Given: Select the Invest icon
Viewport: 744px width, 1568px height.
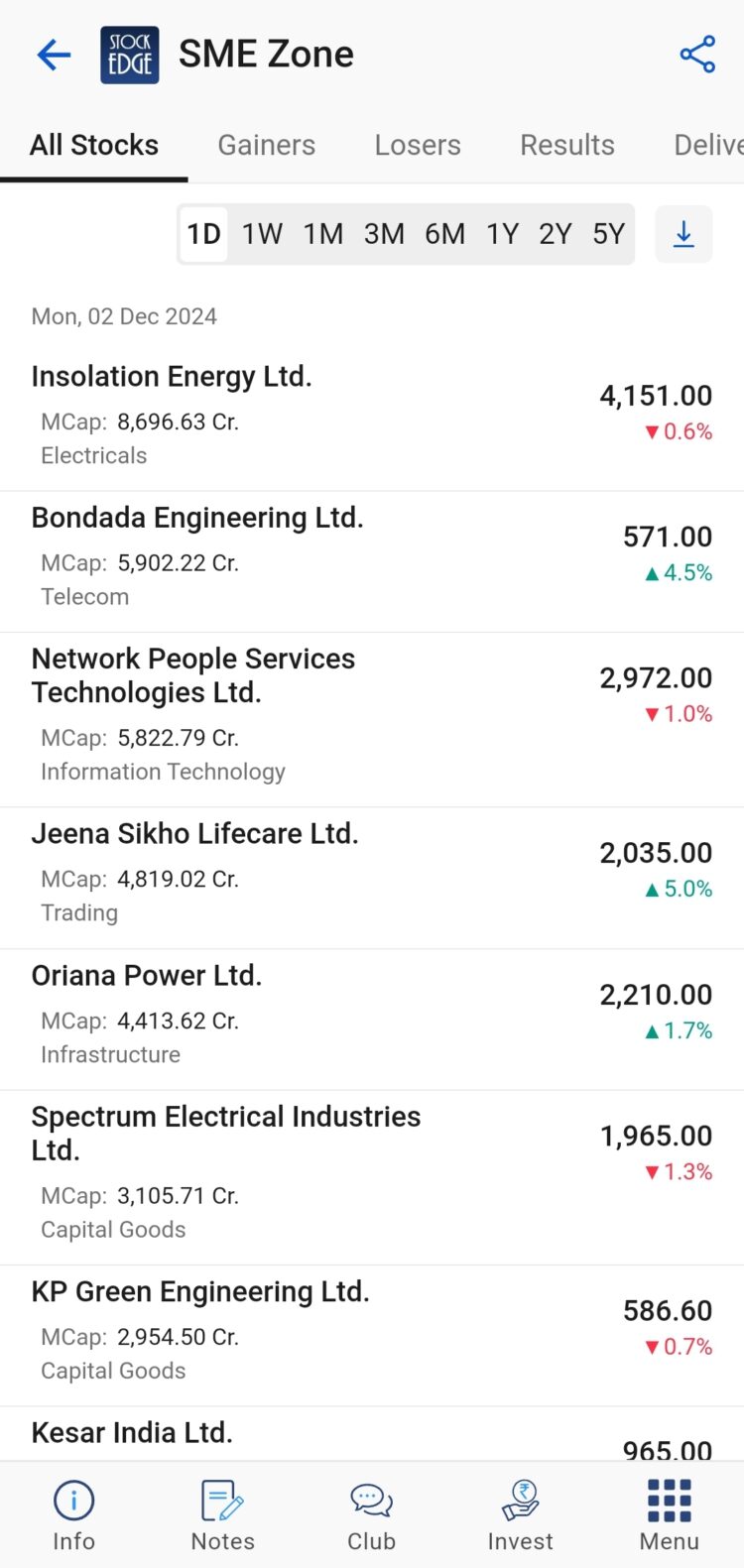Looking at the screenshot, I should (520, 1514).
